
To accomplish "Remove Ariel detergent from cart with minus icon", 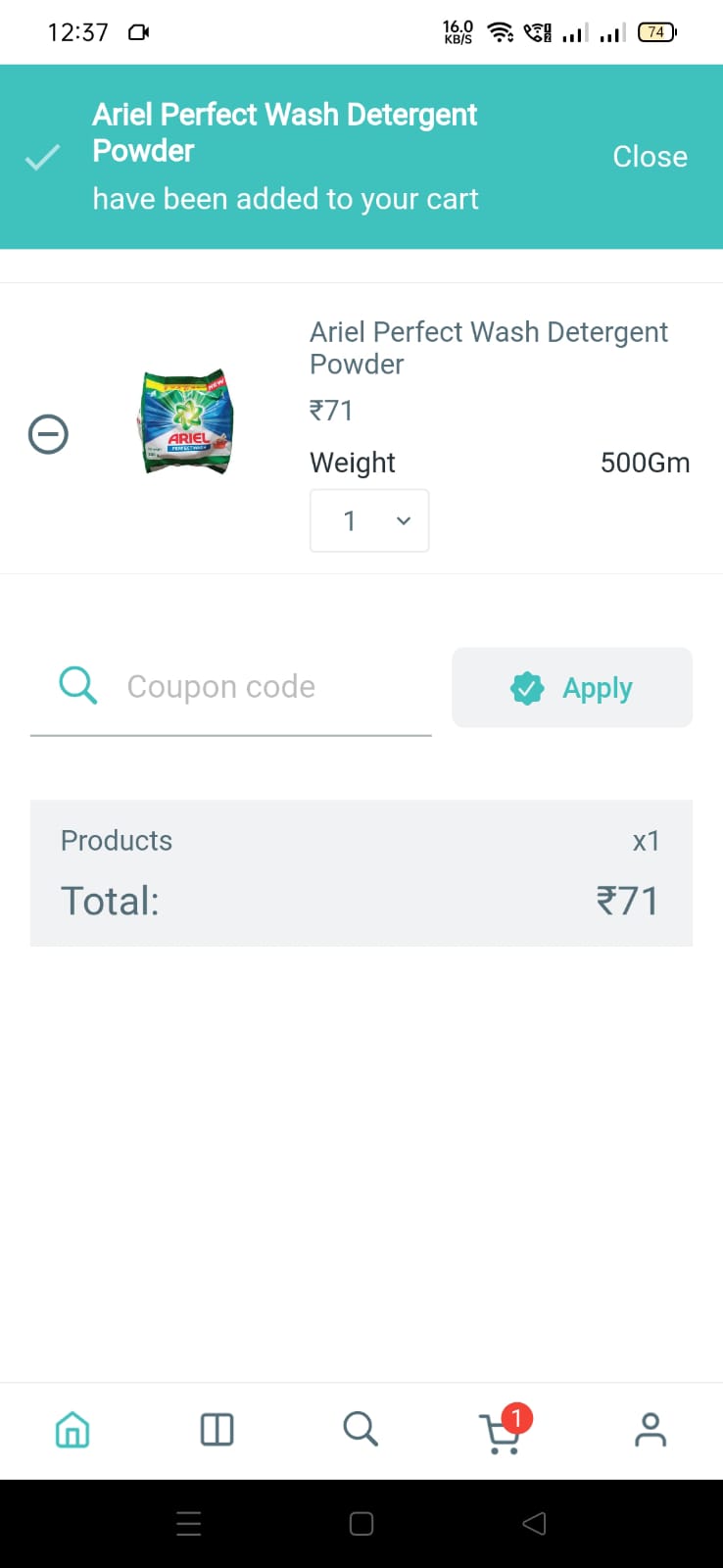I will [48, 434].
